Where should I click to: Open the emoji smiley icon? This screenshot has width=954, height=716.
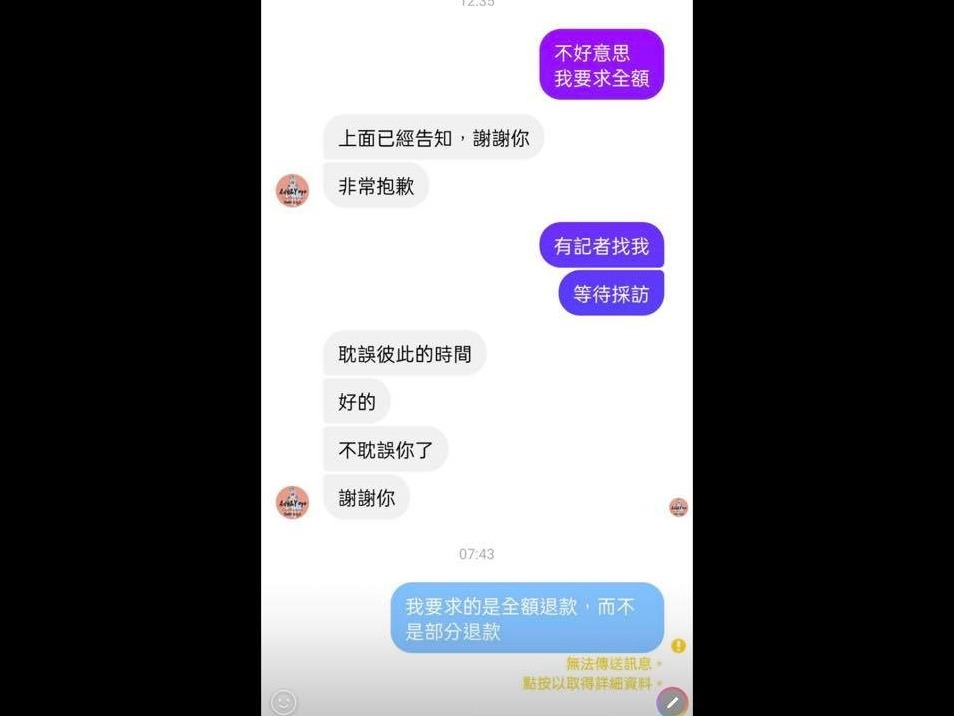(x=284, y=702)
